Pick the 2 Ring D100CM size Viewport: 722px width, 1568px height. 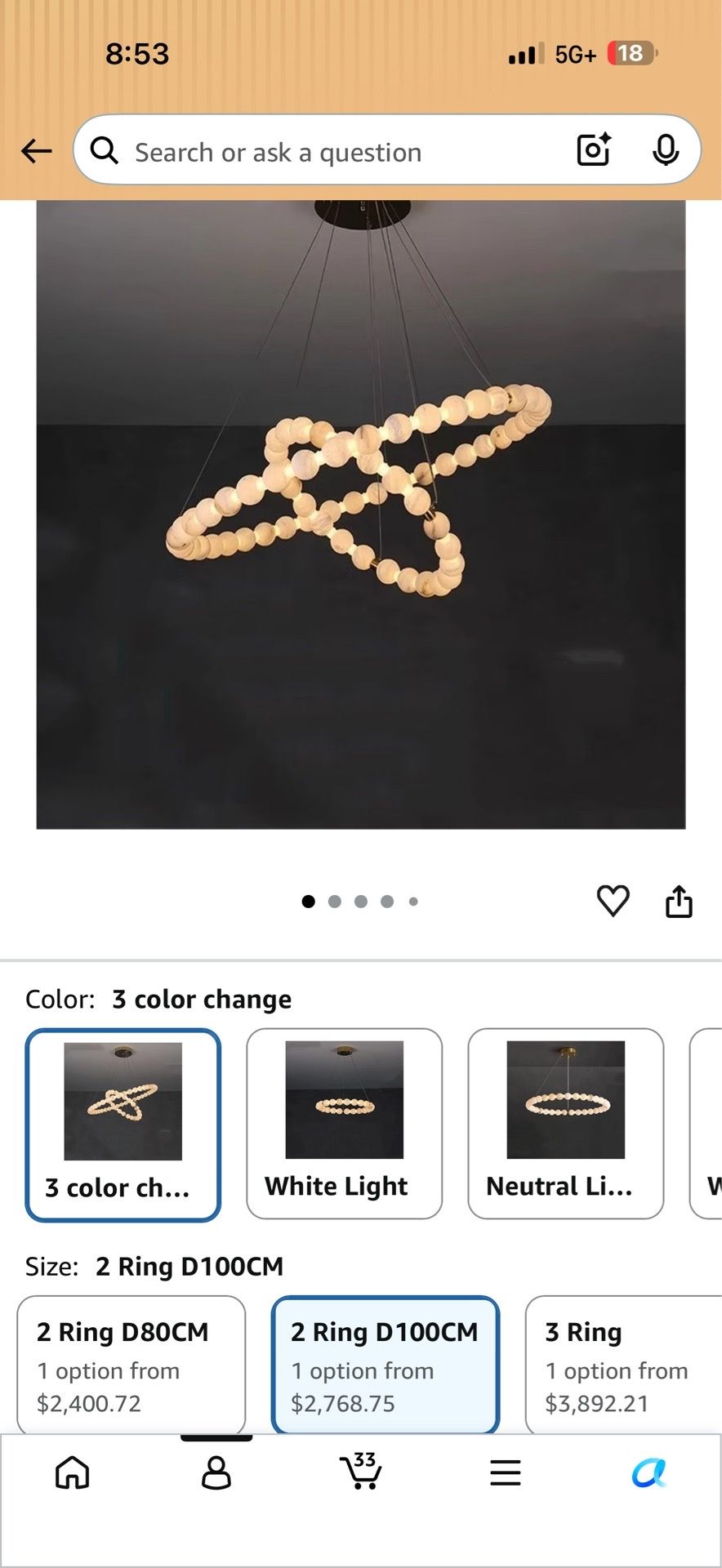(x=386, y=1365)
